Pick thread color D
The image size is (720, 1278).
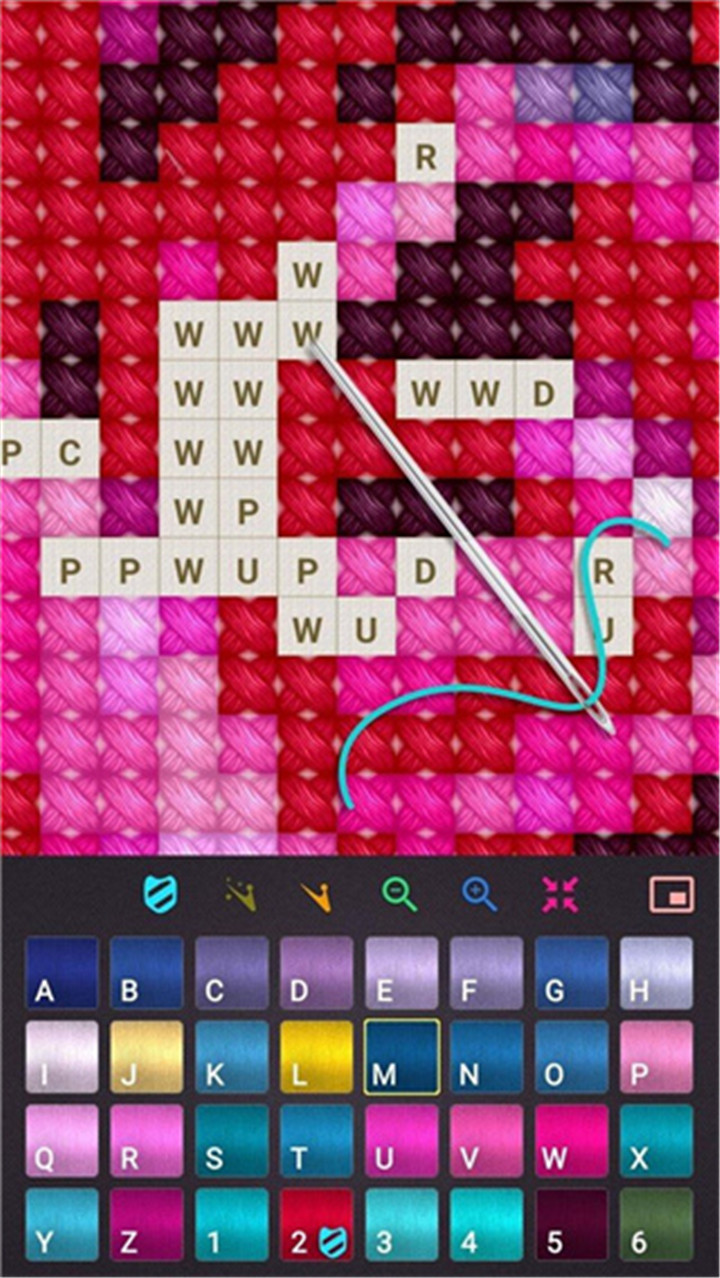click(x=316, y=973)
